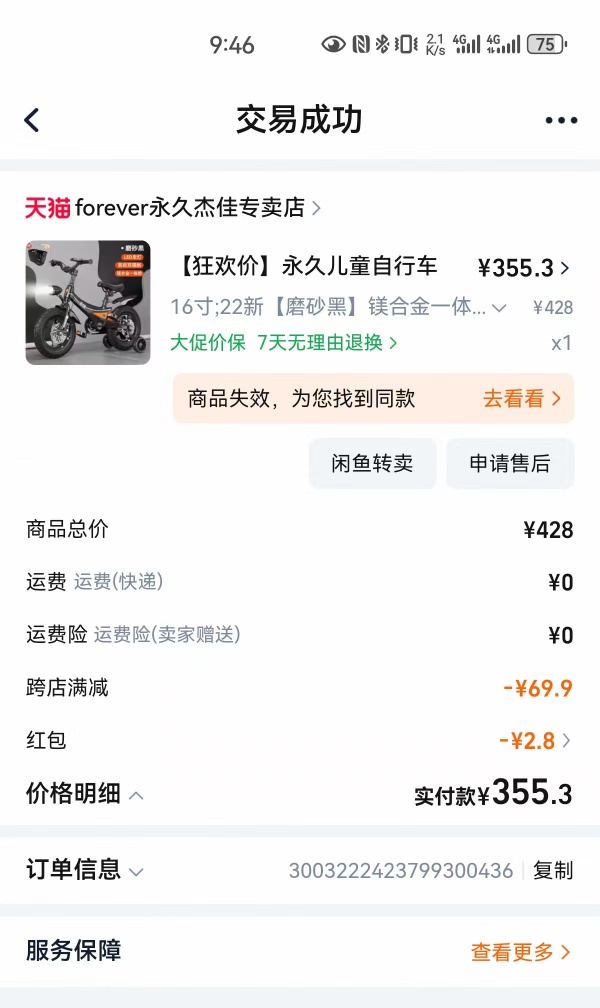
Task: Tap 去看看 to find similar items
Action: (522, 399)
